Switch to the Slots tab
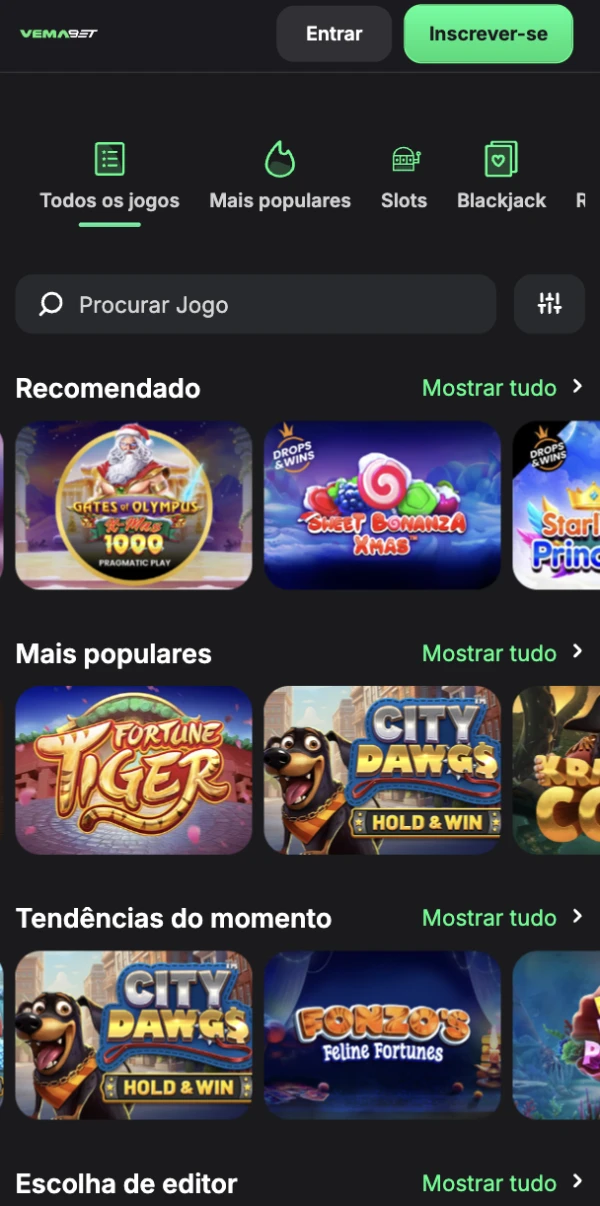This screenshot has height=1206, width=600. [x=404, y=178]
